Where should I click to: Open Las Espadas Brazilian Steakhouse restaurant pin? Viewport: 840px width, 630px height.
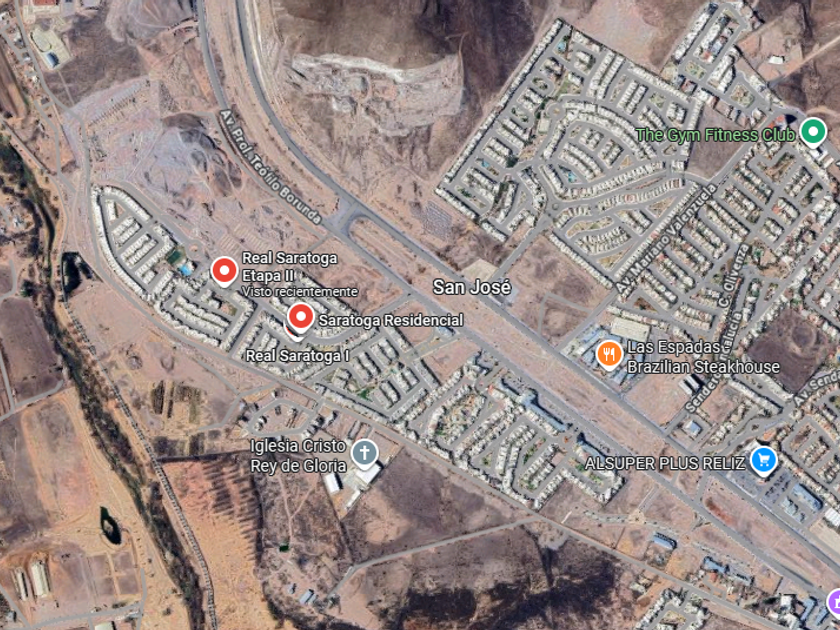click(x=609, y=355)
